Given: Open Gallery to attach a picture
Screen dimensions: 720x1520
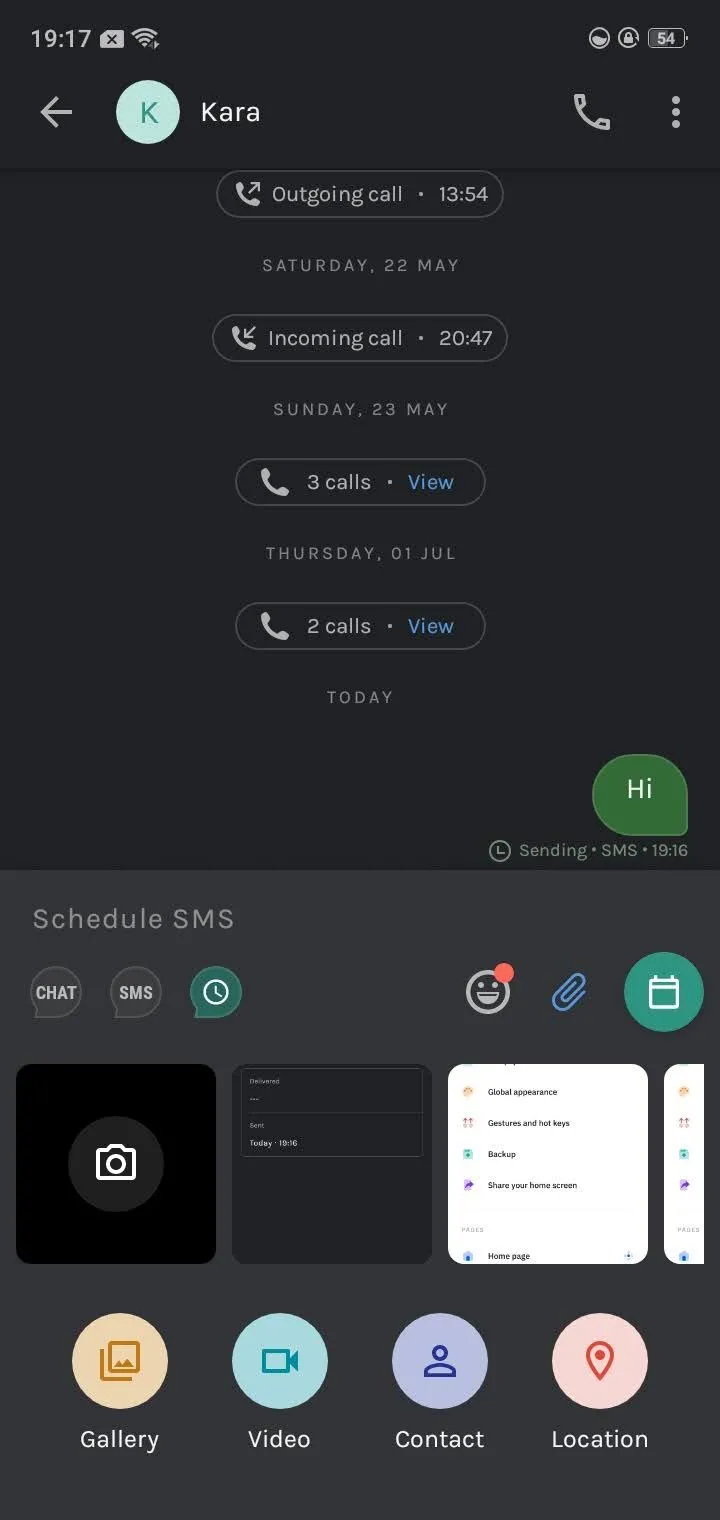Looking at the screenshot, I should tap(120, 1361).
